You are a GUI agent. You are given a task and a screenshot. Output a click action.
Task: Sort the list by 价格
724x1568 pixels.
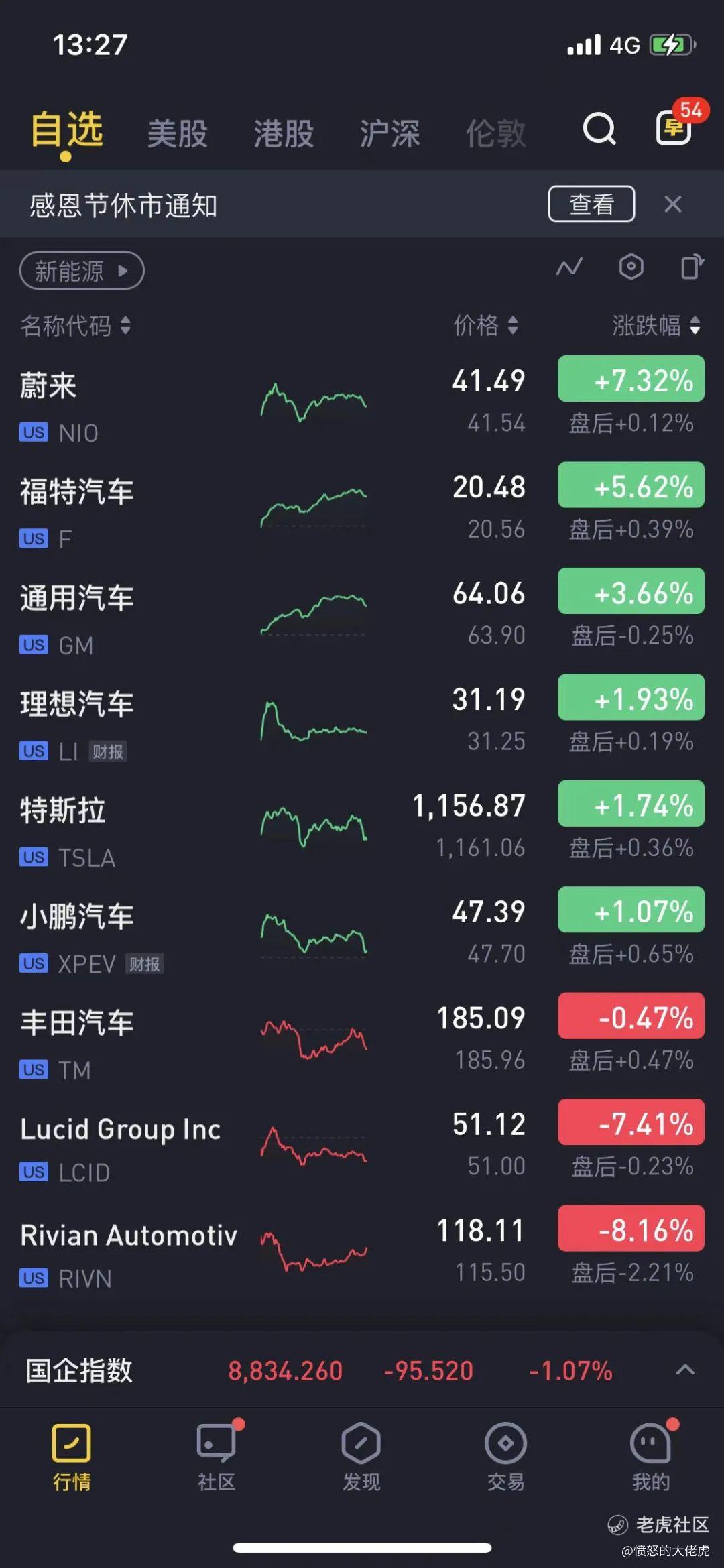[x=485, y=326]
